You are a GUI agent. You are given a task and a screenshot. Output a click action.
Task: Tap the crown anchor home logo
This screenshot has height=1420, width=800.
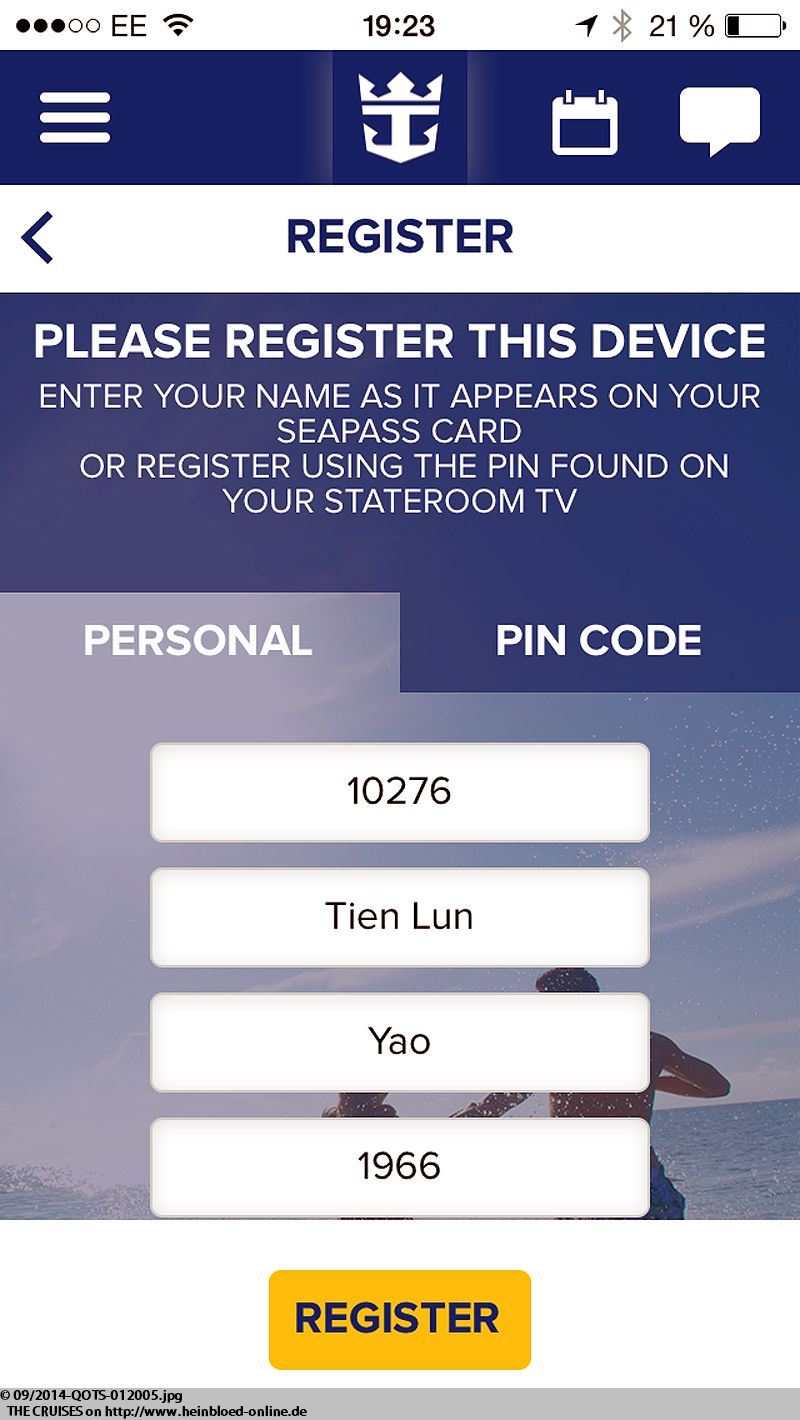pyautogui.click(x=400, y=118)
